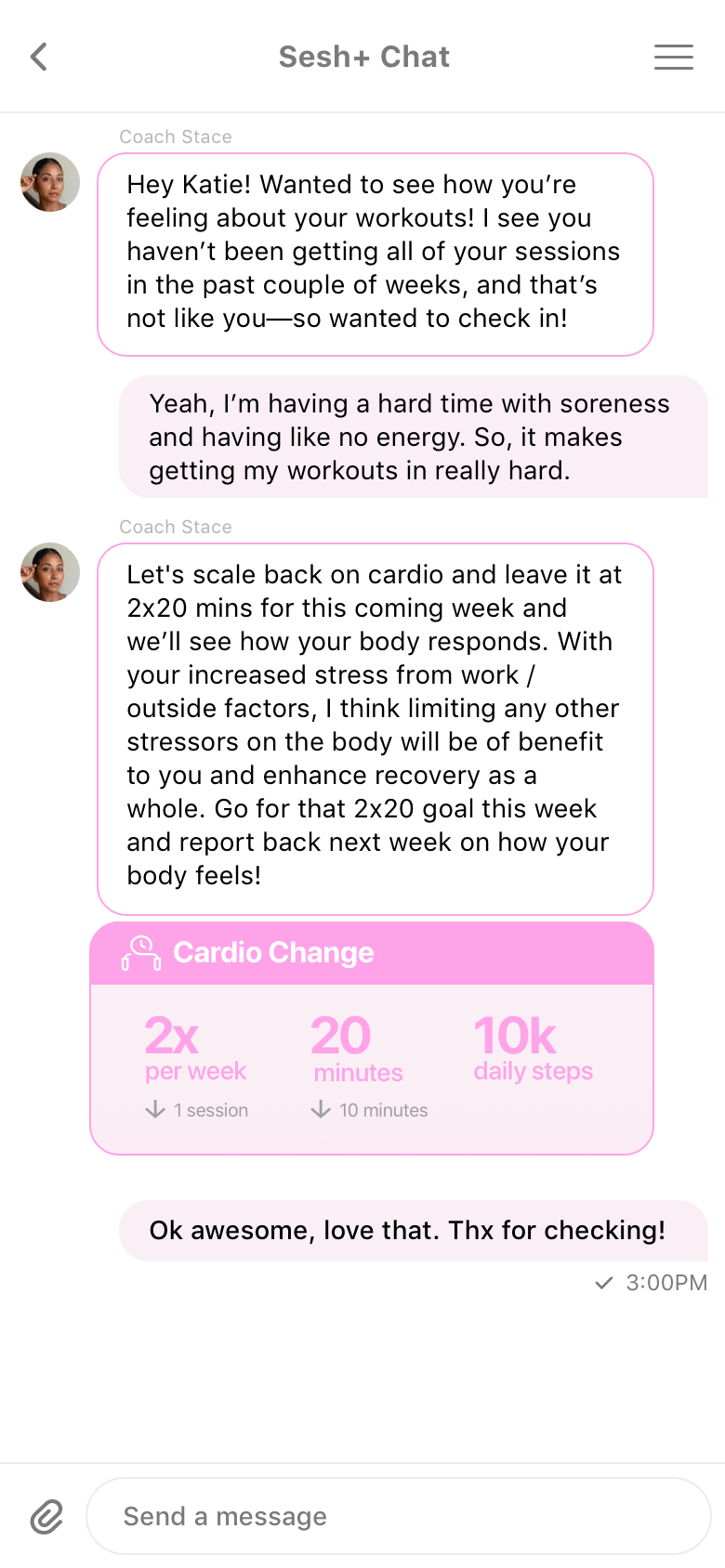Focus the Send a message field
725x1568 pixels.
[x=398, y=1516]
